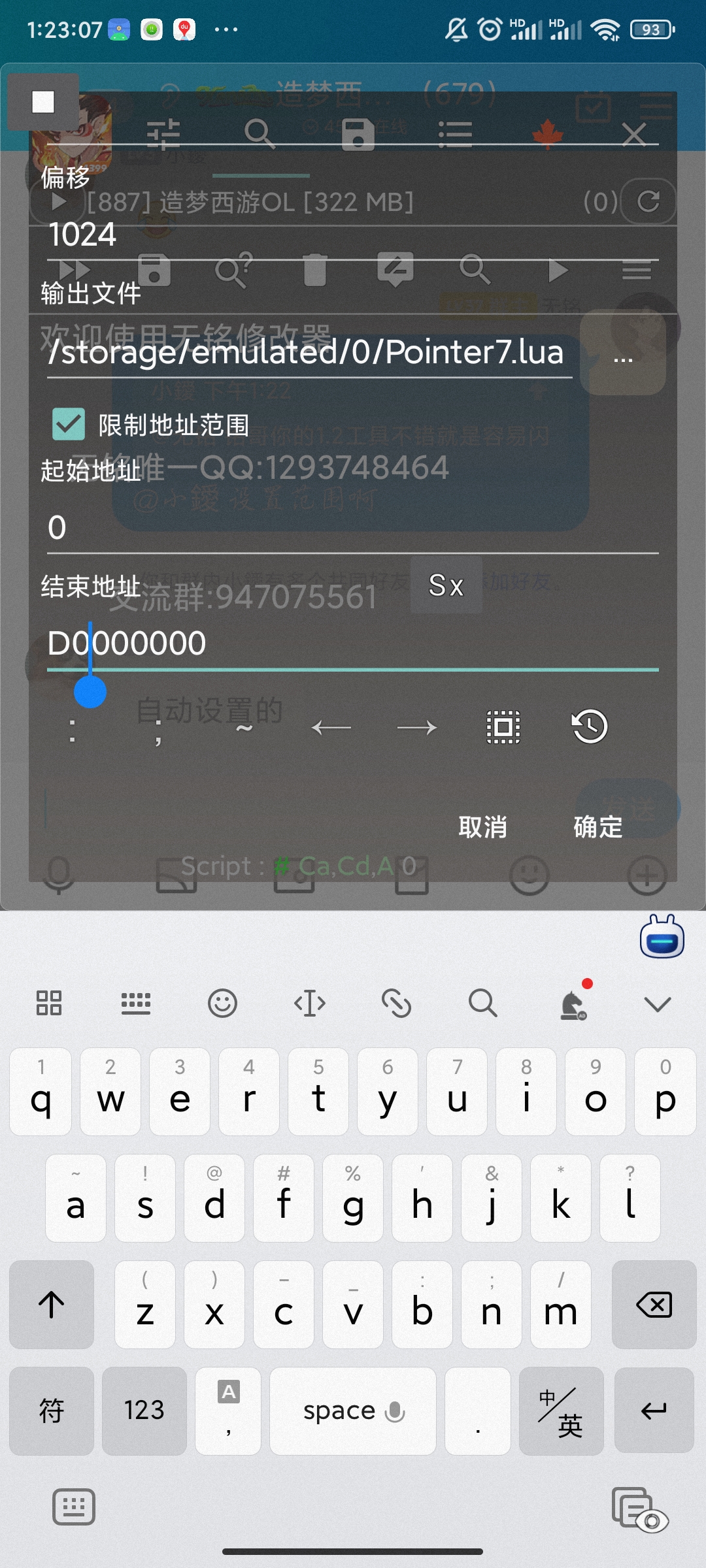This screenshot has width=706, height=1568.
Task: Tap the stop square button at top left
Action: pyautogui.click(x=43, y=102)
